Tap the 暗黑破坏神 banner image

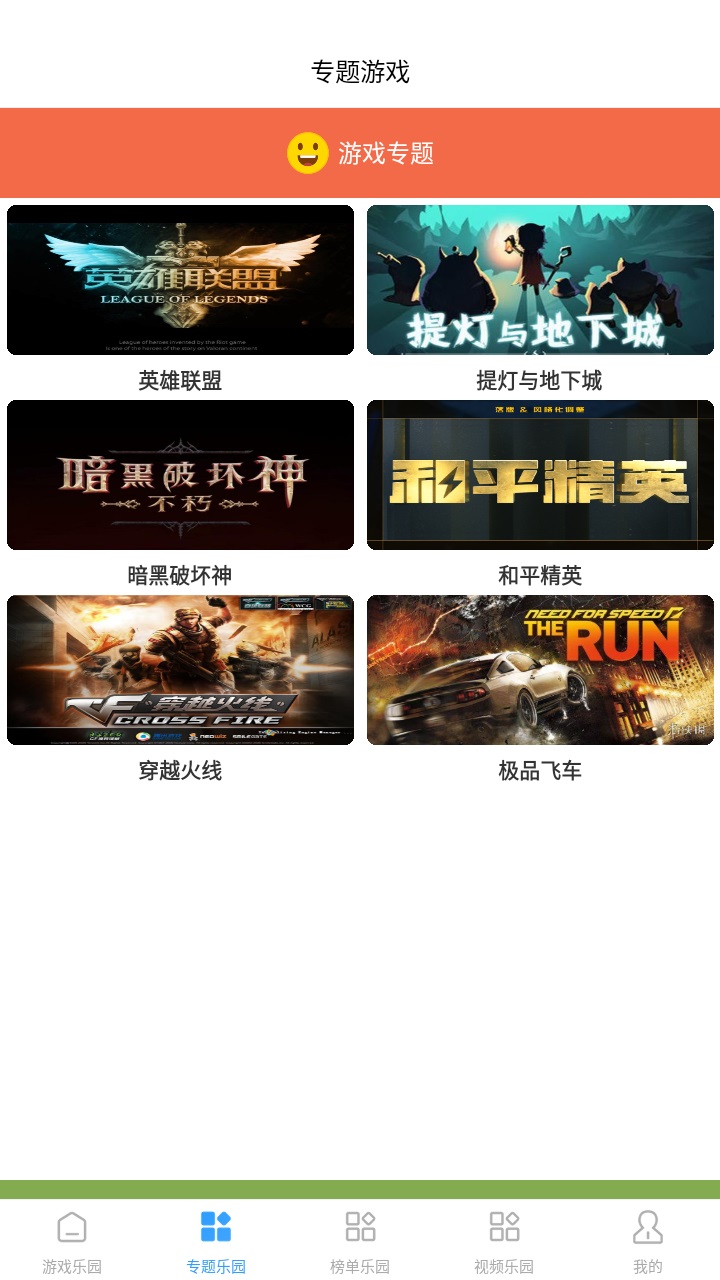pos(180,474)
